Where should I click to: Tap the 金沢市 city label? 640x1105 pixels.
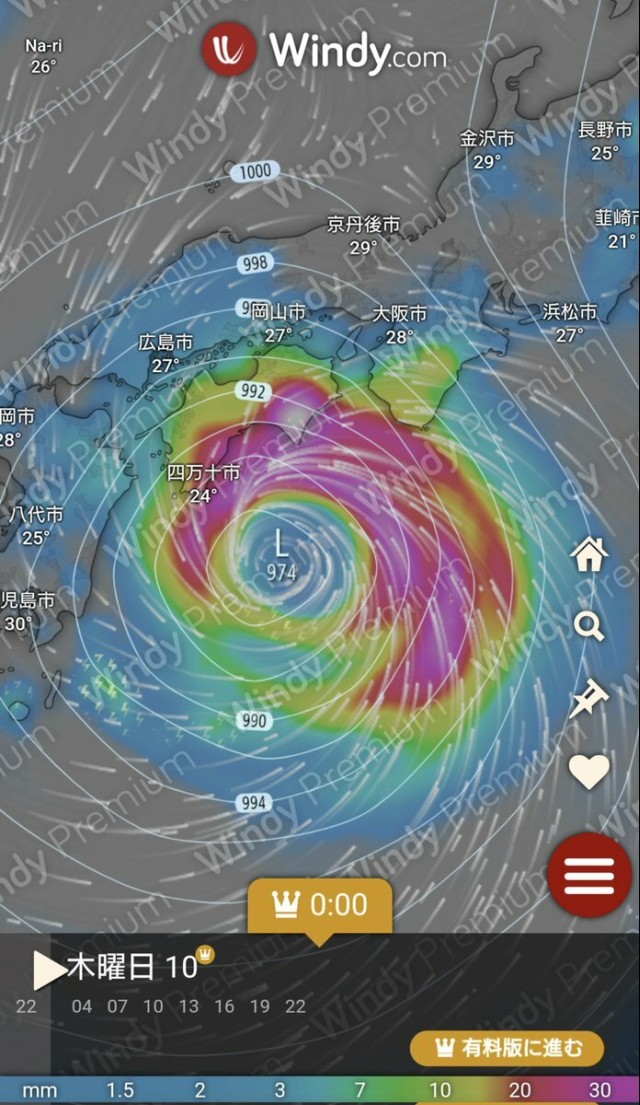tap(487, 139)
